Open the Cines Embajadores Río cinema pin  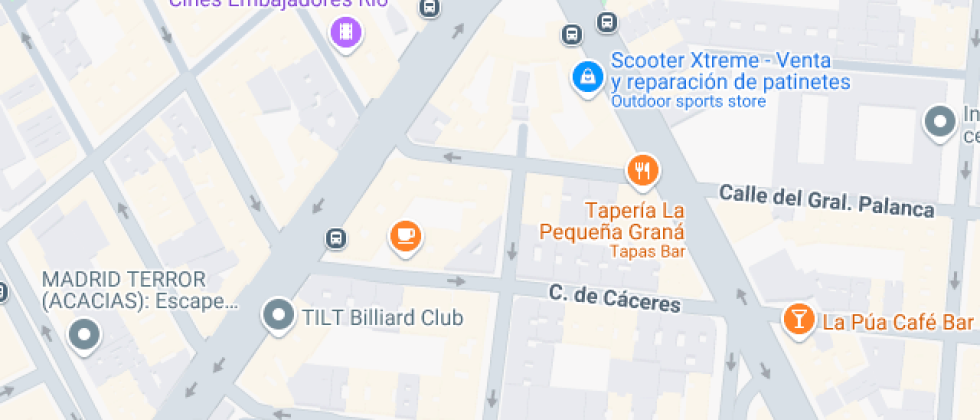(347, 31)
